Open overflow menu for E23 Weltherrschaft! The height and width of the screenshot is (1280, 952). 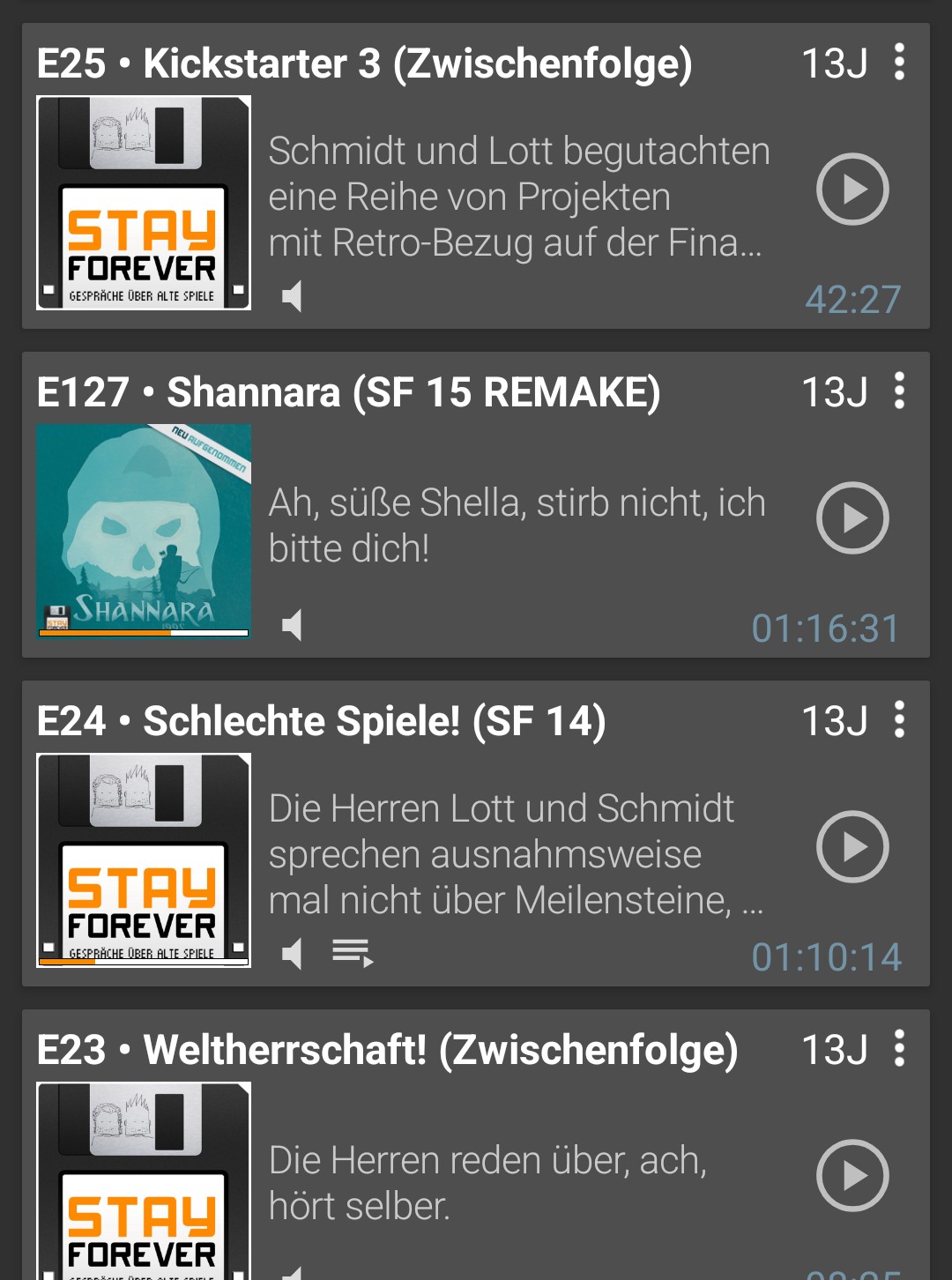tap(899, 1049)
